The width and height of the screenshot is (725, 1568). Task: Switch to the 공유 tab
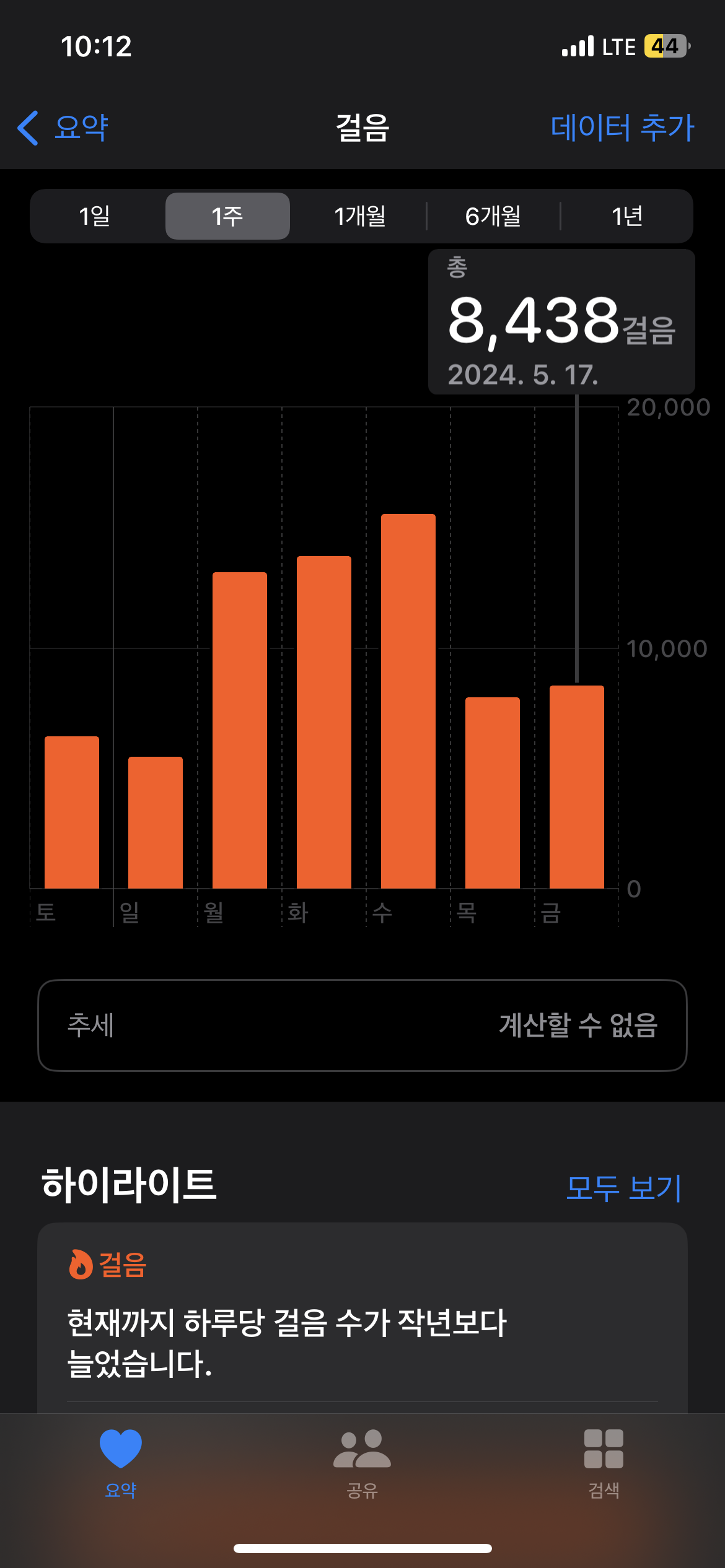[362, 1463]
